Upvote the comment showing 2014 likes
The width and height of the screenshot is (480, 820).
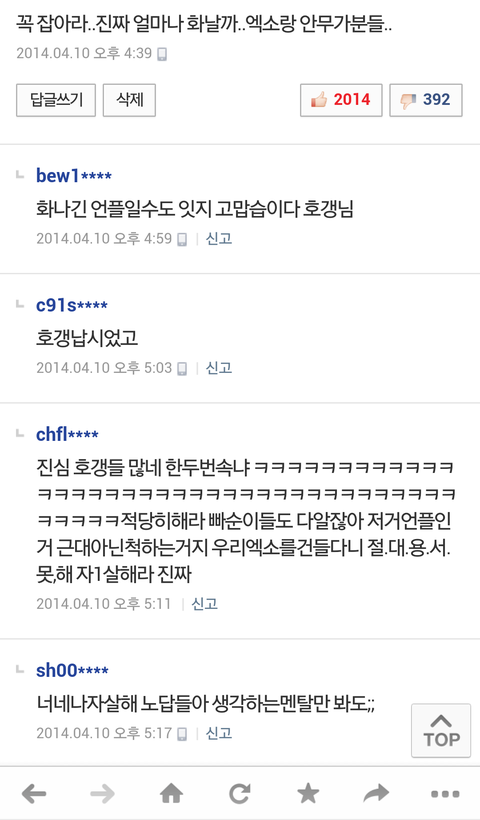tap(341, 100)
